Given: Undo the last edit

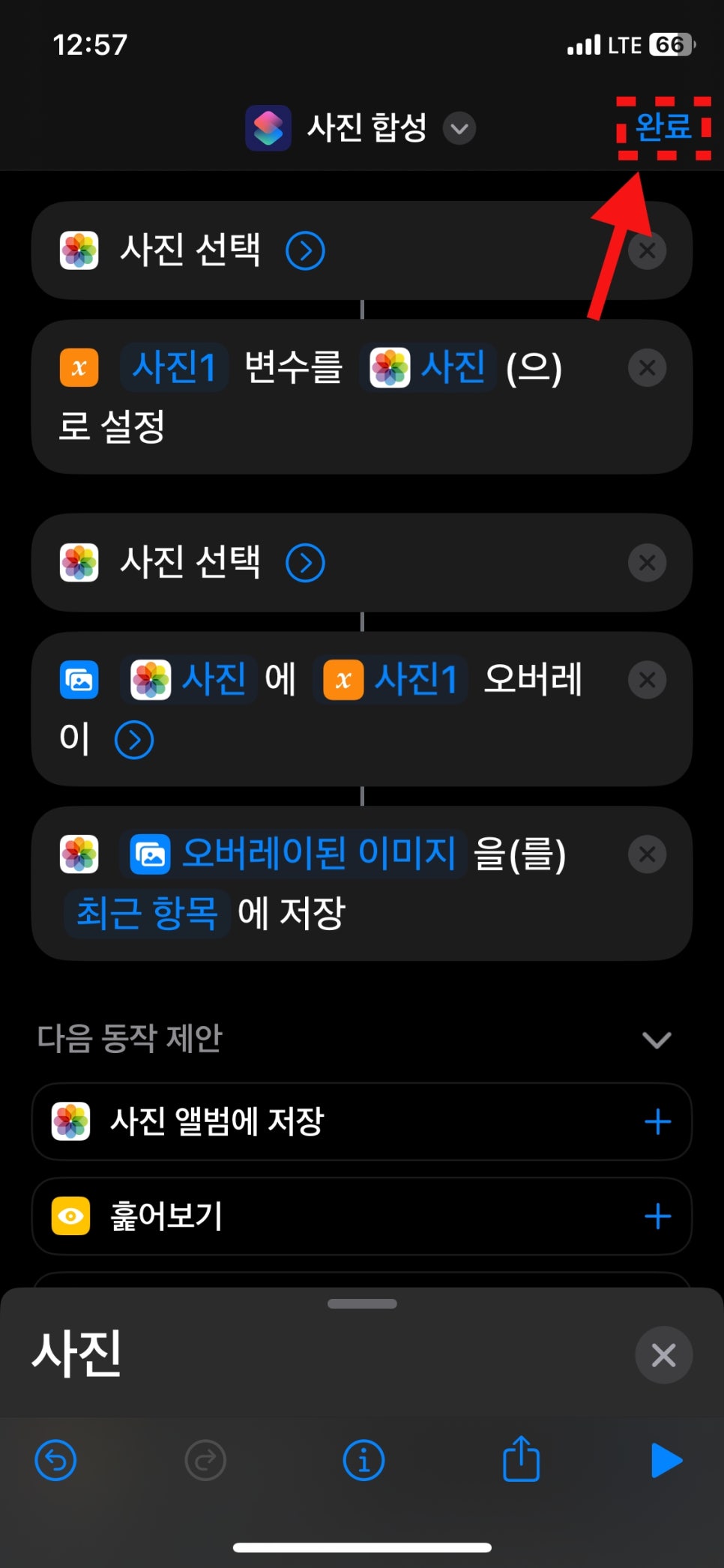Looking at the screenshot, I should click(55, 1460).
